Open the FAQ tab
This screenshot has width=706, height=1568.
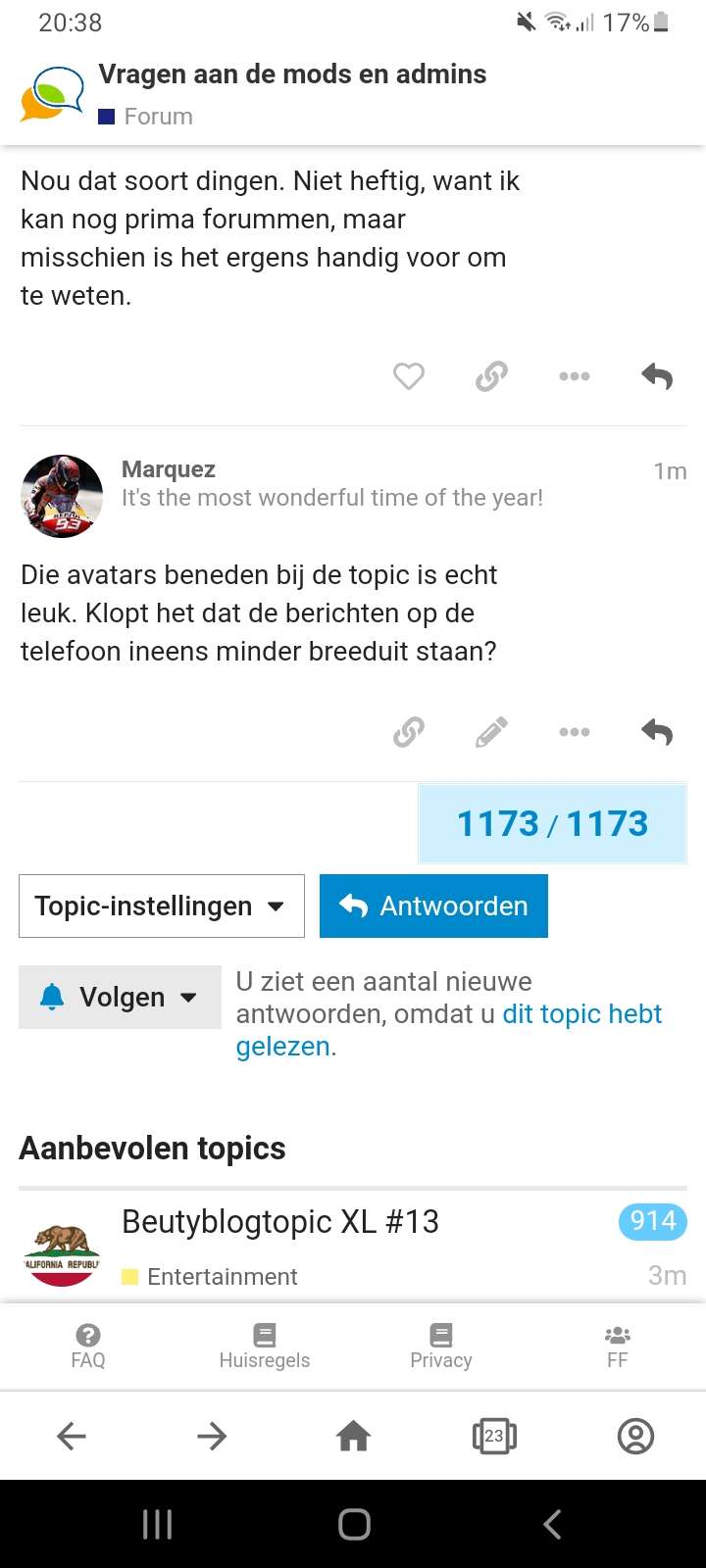click(x=88, y=1347)
